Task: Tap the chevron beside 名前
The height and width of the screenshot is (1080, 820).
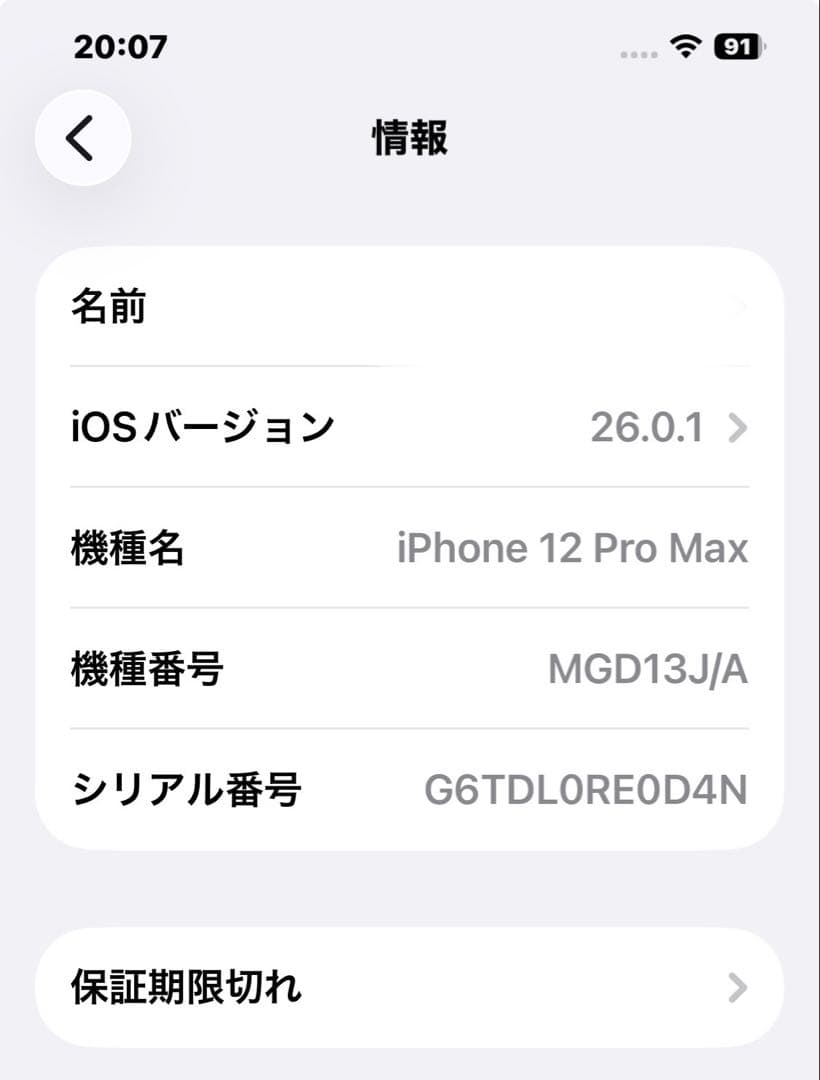Action: [738, 308]
